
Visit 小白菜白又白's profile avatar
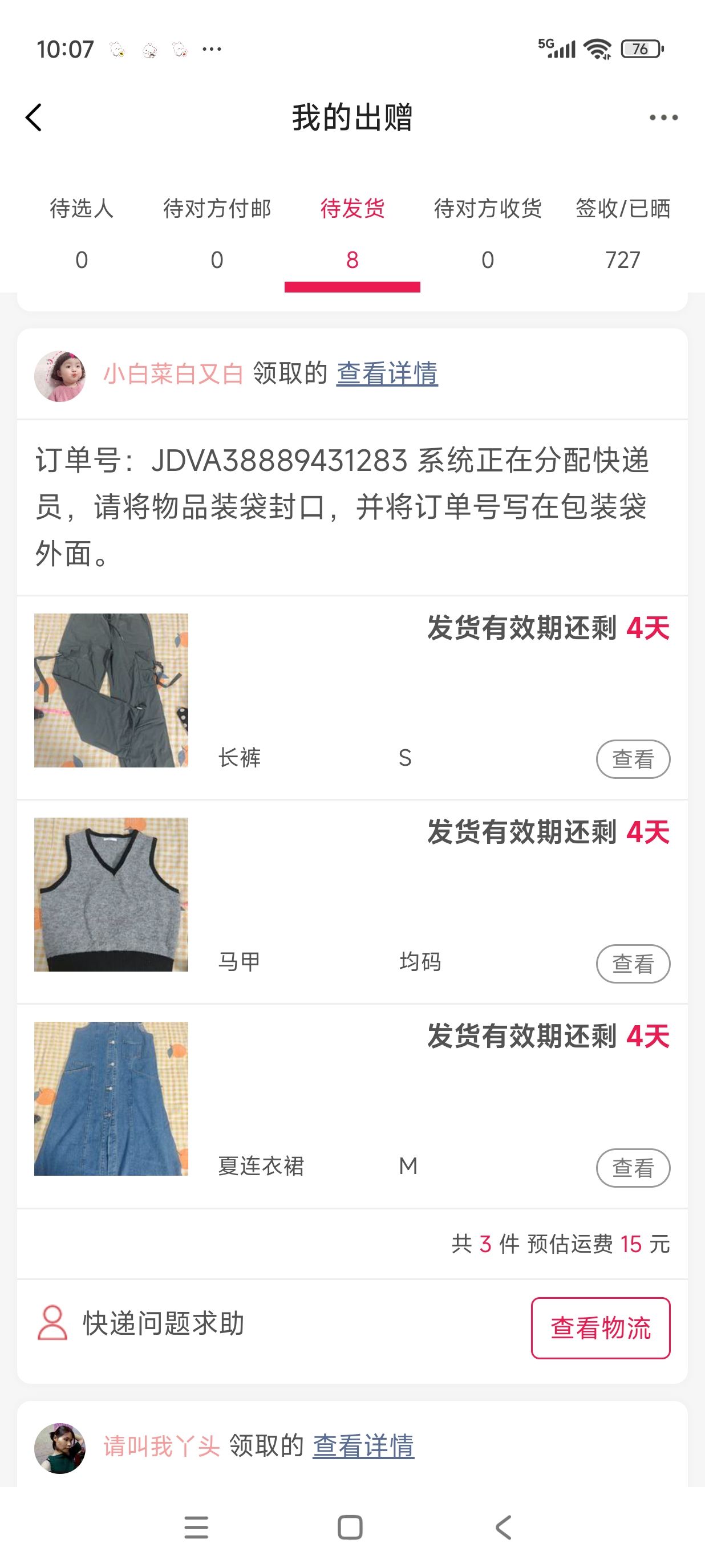click(60, 376)
